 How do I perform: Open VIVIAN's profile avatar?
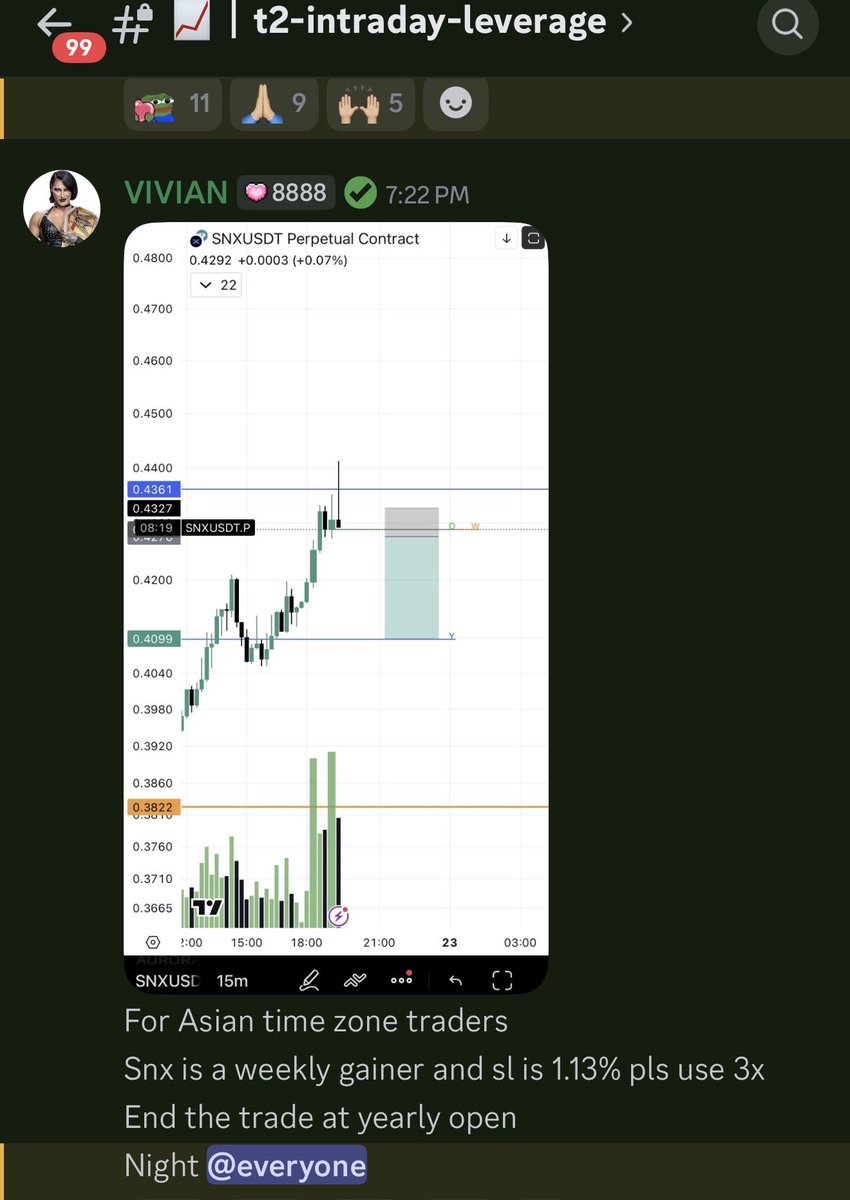tap(61, 208)
